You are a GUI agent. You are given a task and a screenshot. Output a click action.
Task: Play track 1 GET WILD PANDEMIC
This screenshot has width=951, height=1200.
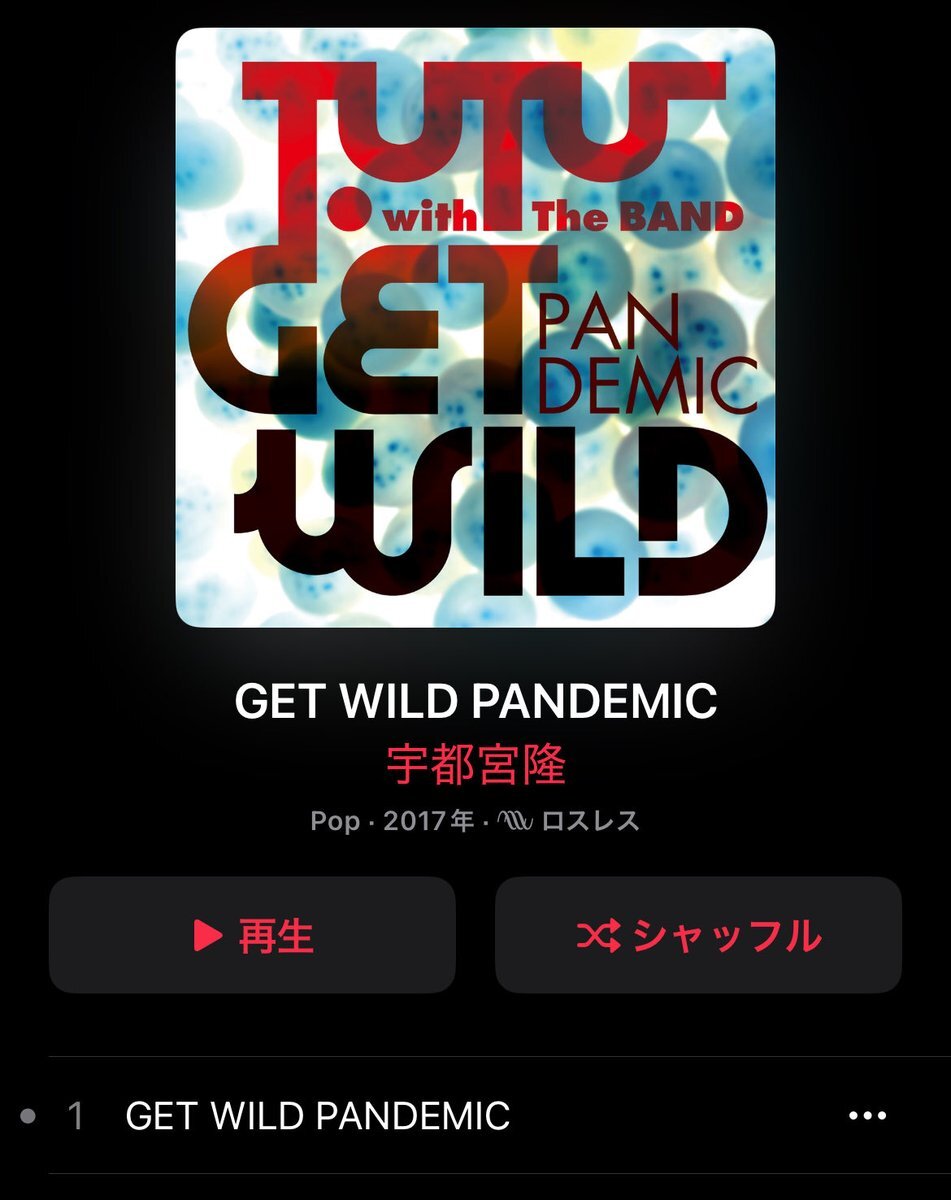tap(318, 1116)
